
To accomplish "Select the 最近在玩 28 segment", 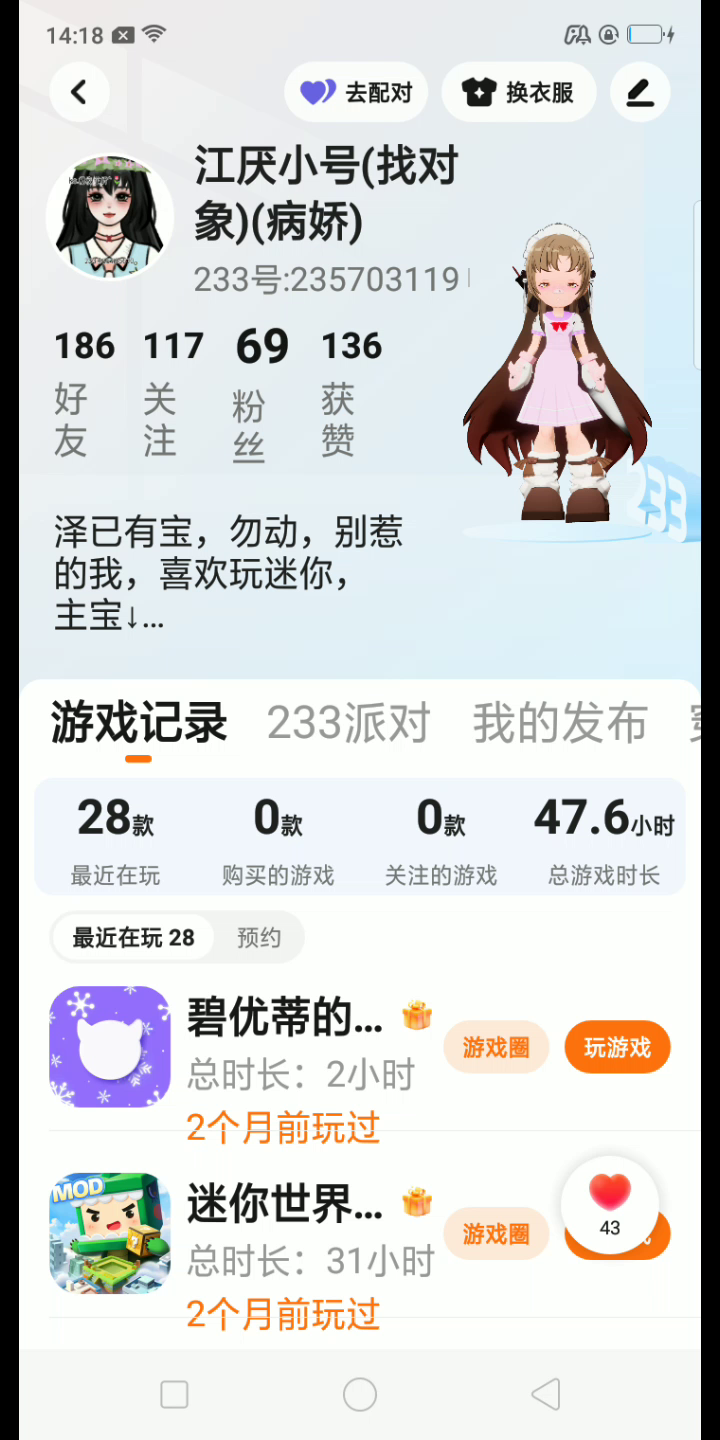I will (x=133, y=938).
